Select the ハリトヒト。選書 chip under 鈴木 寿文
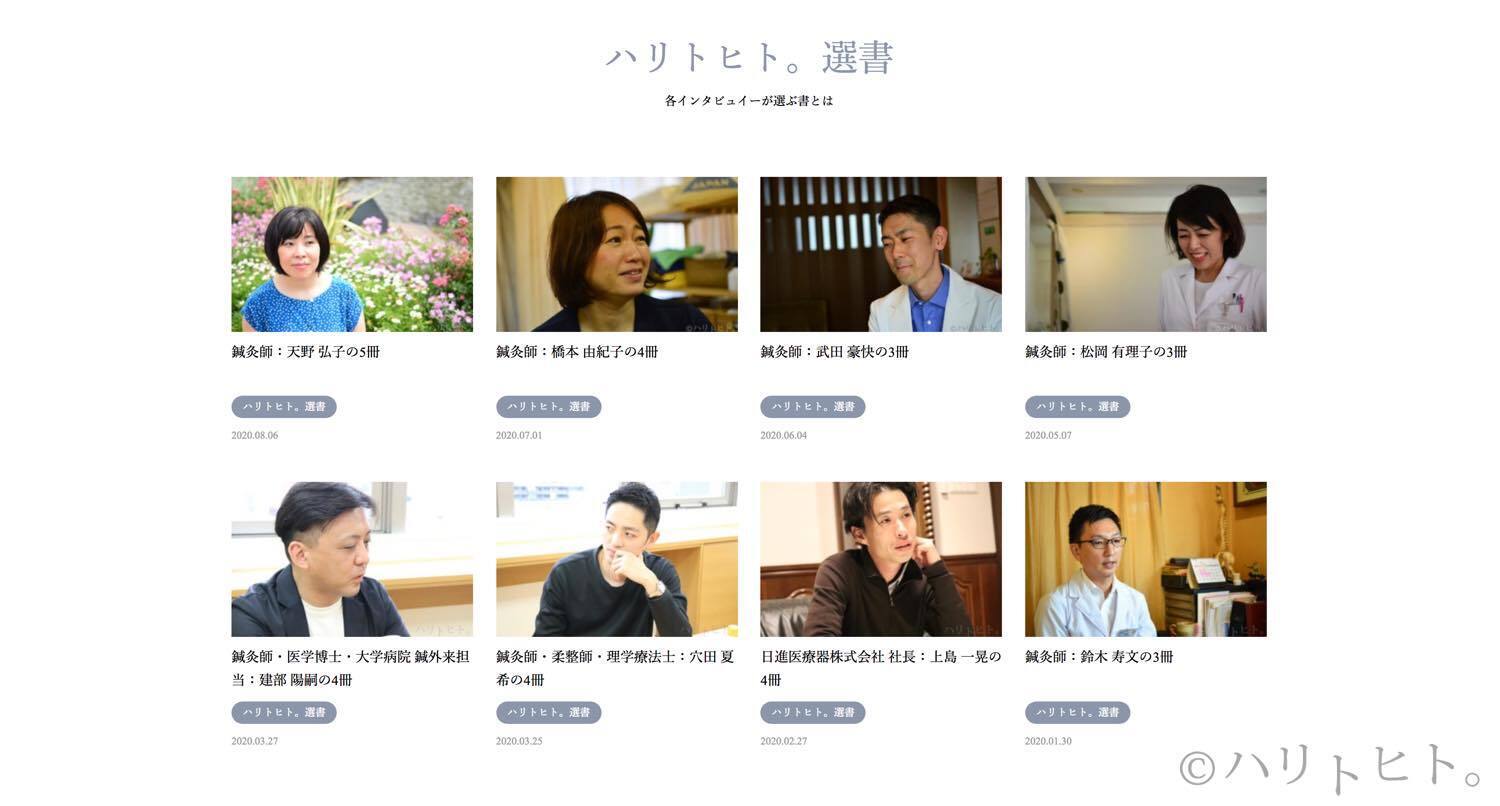 click(x=1077, y=713)
